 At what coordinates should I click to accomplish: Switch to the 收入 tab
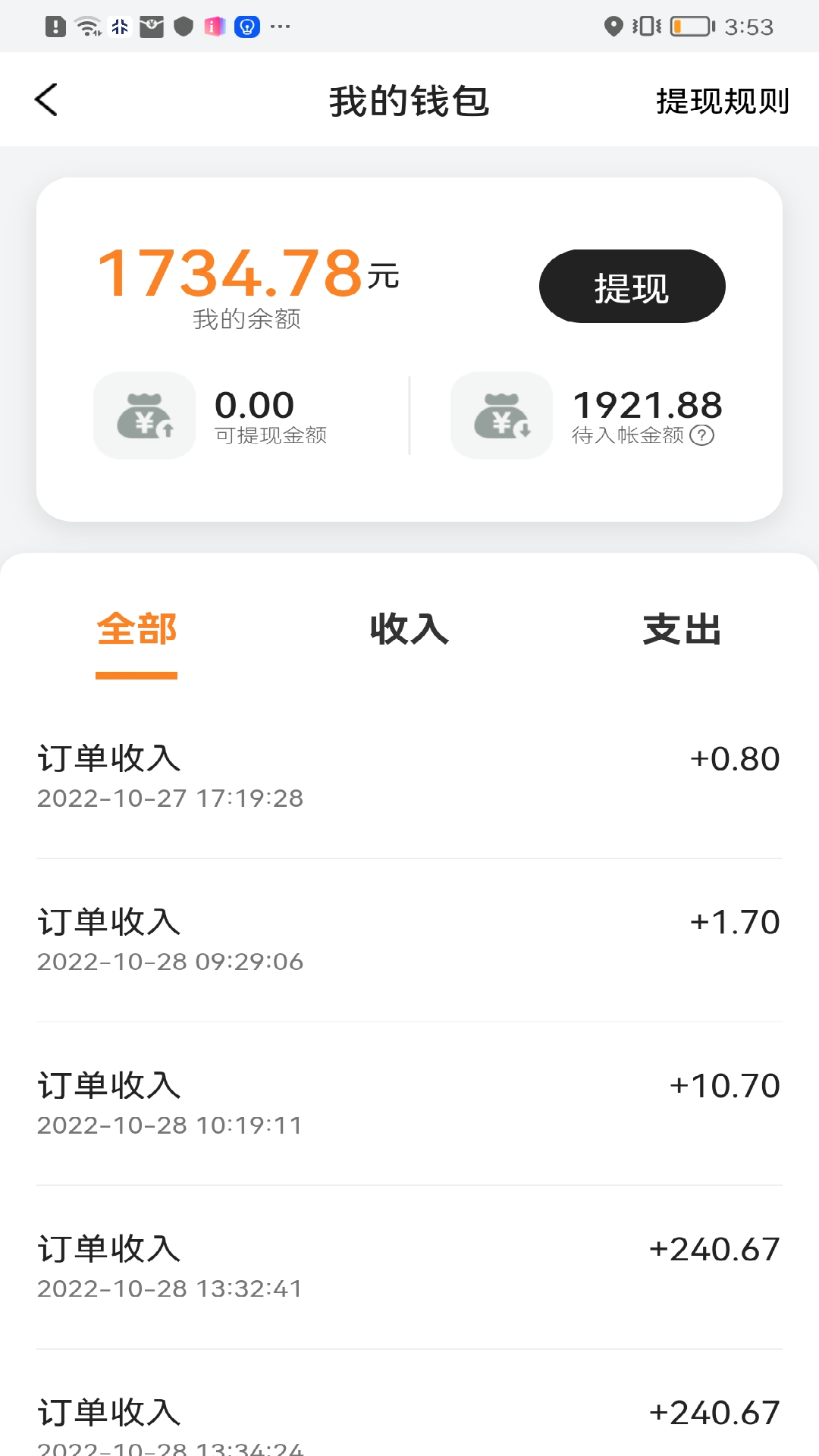tap(409, 629)
